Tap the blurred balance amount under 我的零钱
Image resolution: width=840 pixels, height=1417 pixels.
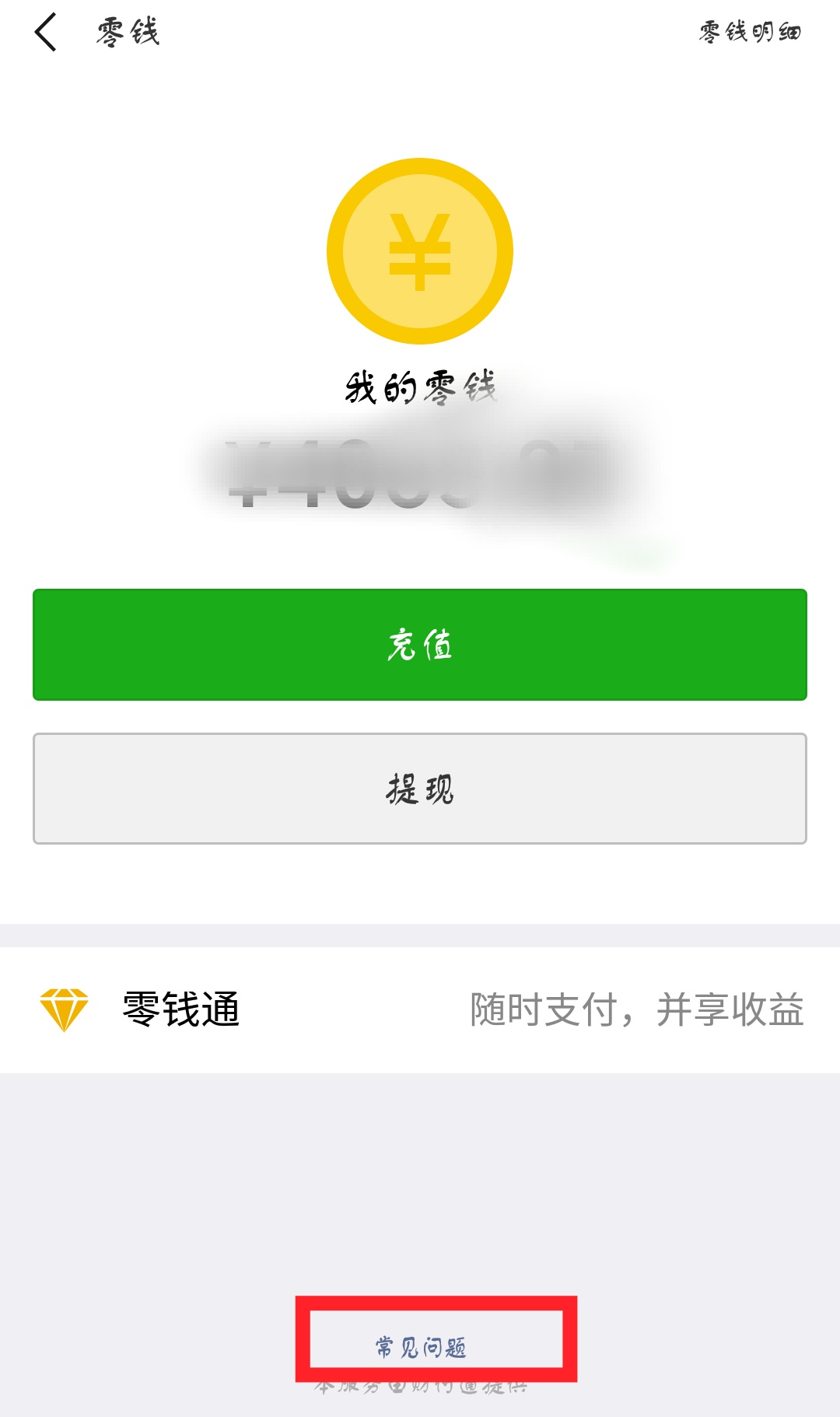pos(420,474)
